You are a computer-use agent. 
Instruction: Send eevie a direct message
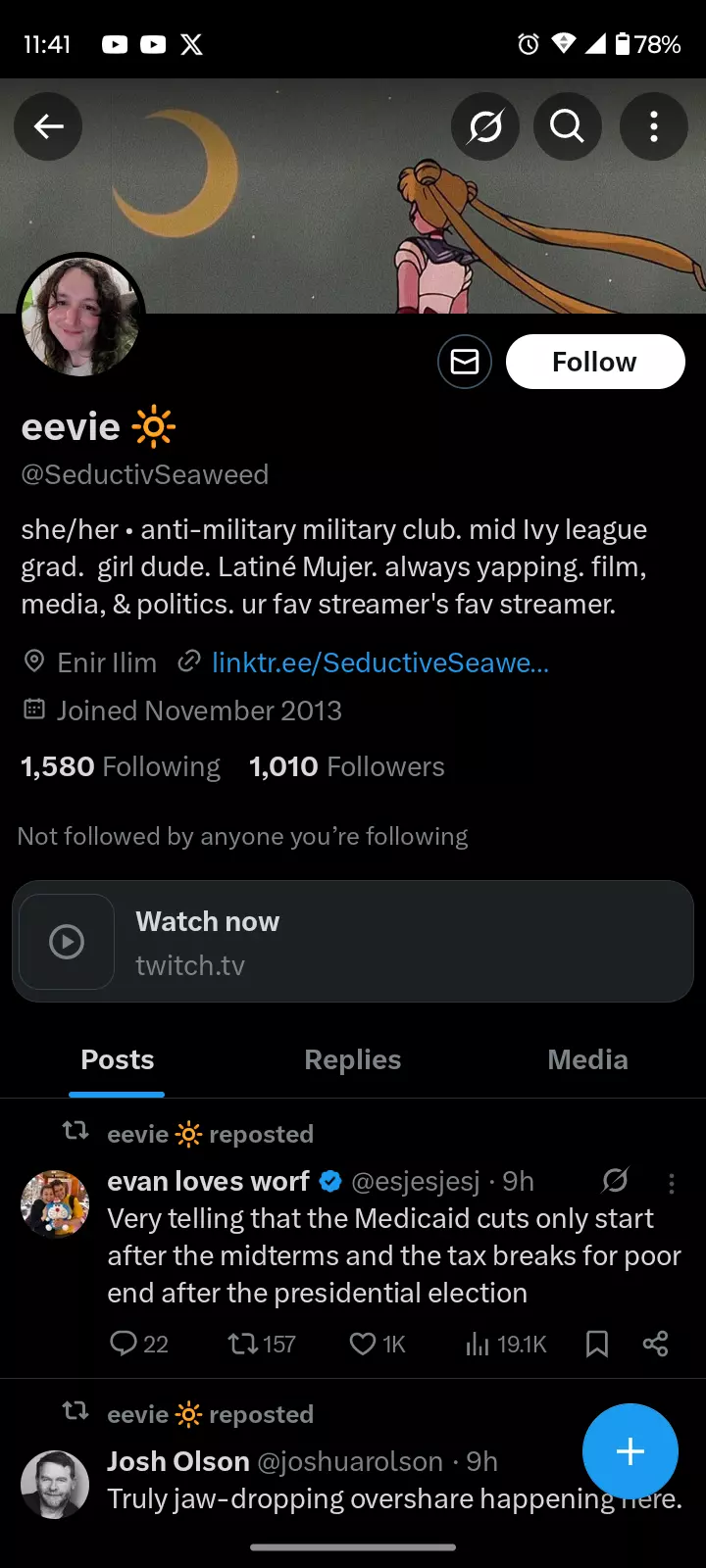[x=464, y=362]
